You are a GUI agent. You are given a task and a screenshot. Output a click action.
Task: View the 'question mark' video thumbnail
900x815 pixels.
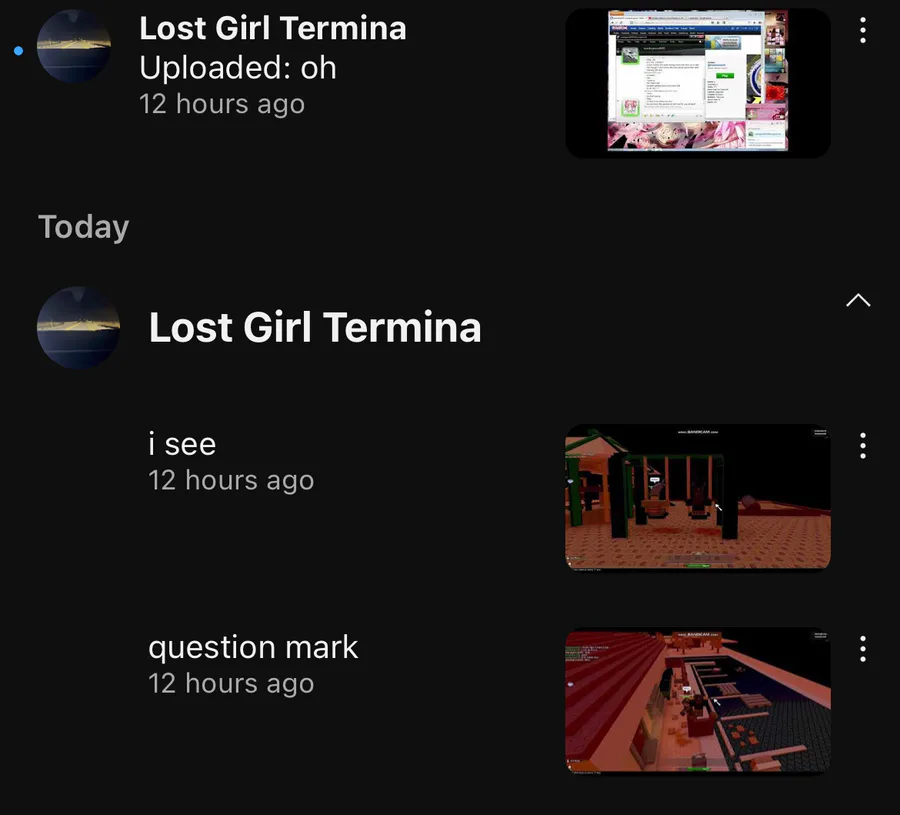pos(697,701)
